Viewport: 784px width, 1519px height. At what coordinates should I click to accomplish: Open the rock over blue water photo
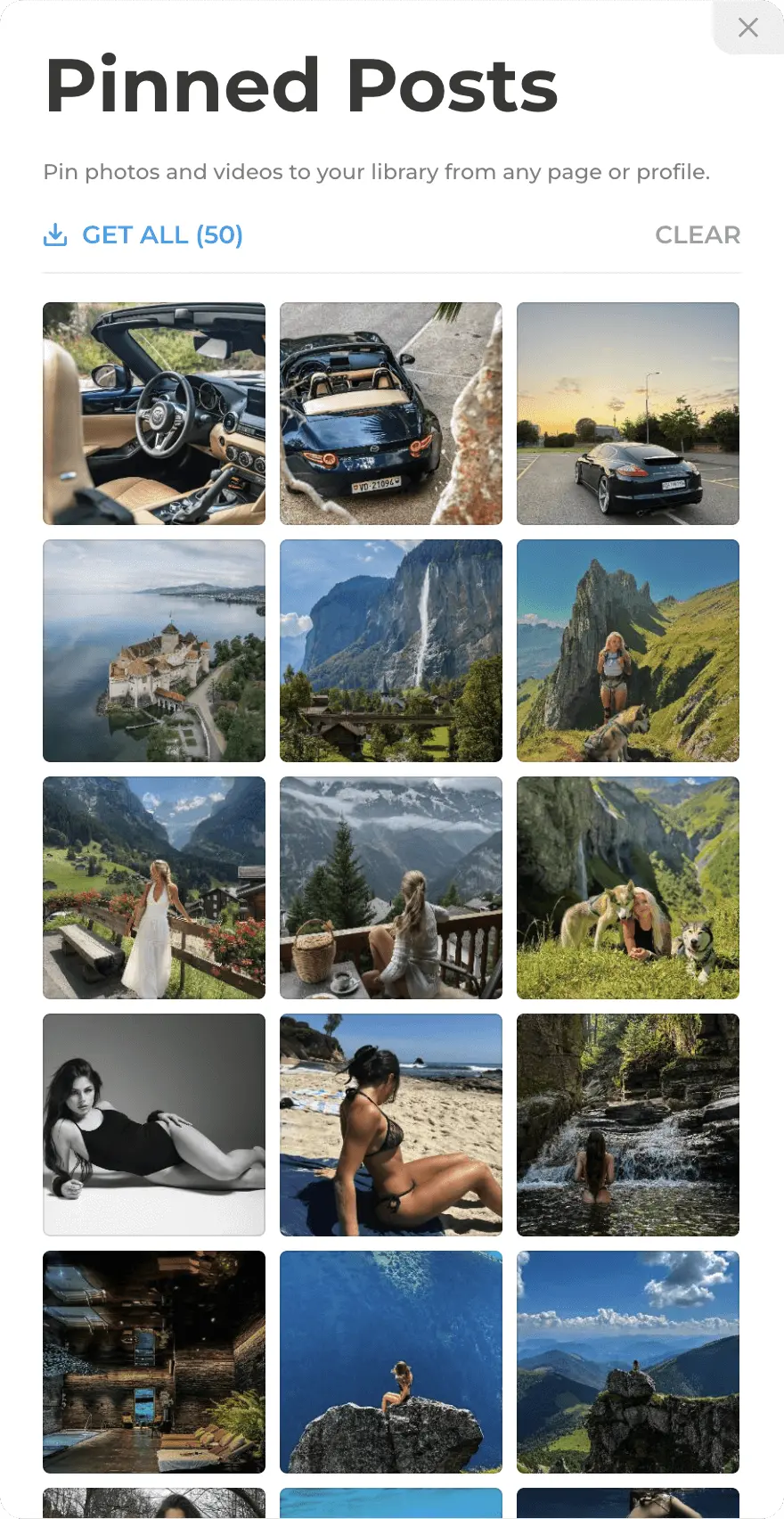(391, 1362)
